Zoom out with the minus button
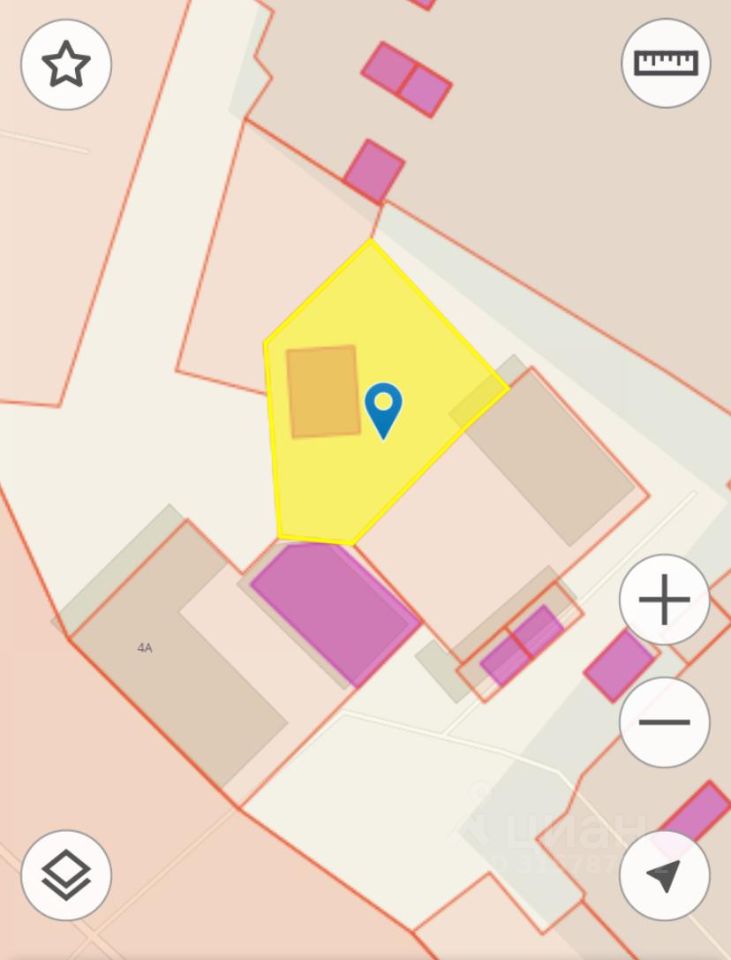The image size is (731, 960). pos(664,722)
